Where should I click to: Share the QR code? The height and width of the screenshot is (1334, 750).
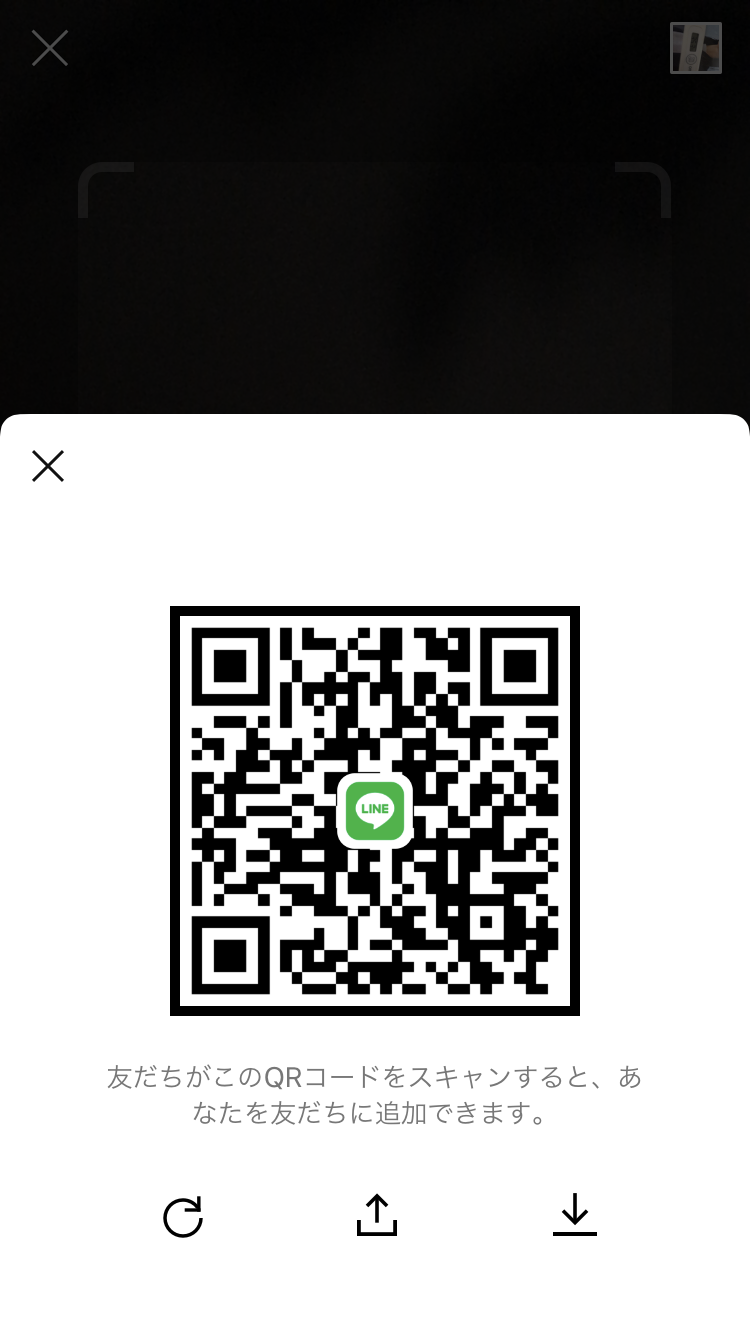tap(377, 1215)
